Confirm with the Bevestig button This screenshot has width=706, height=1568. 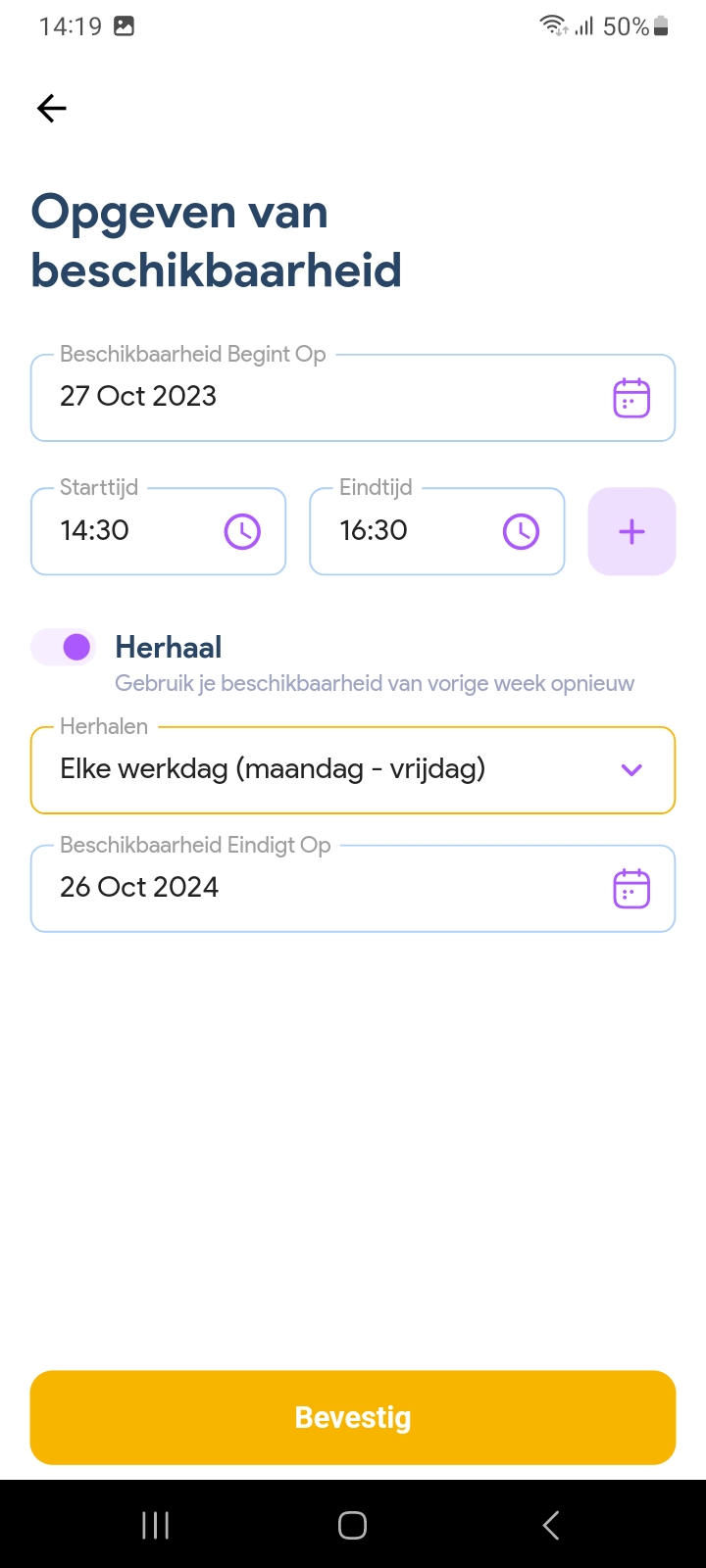[x=353, y=1417]
